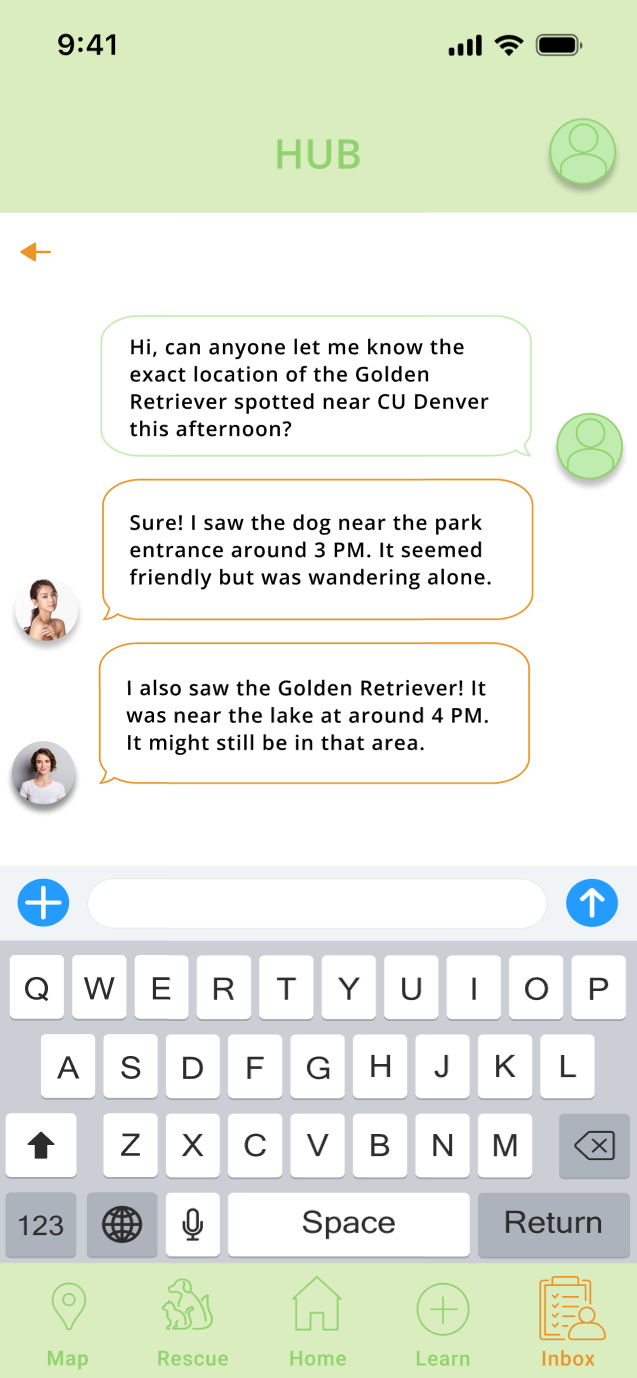Open the Learn tab
637x1378 pixels.
coord(442,1322)
